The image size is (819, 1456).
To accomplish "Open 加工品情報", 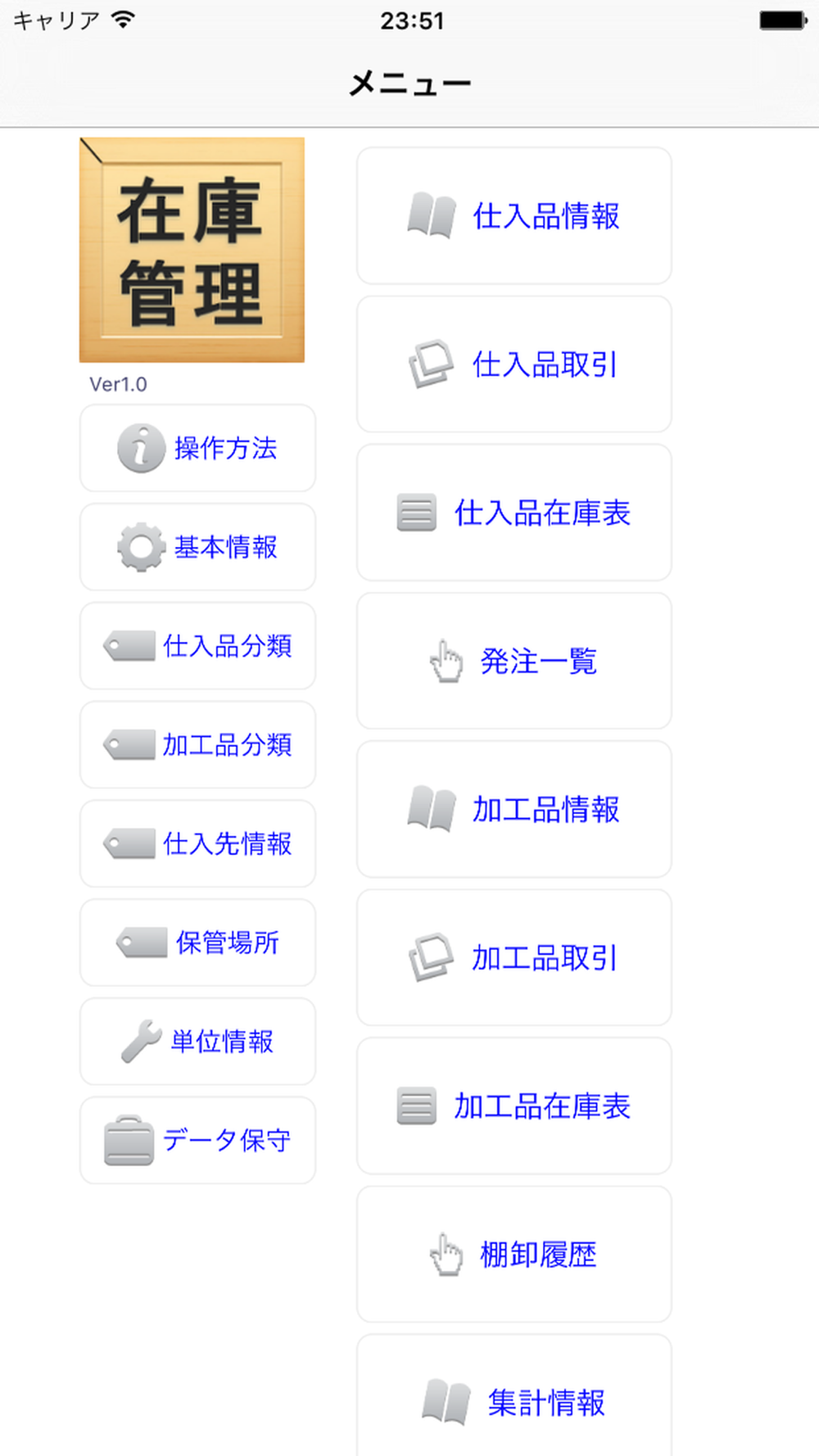I will coord(514,809).
